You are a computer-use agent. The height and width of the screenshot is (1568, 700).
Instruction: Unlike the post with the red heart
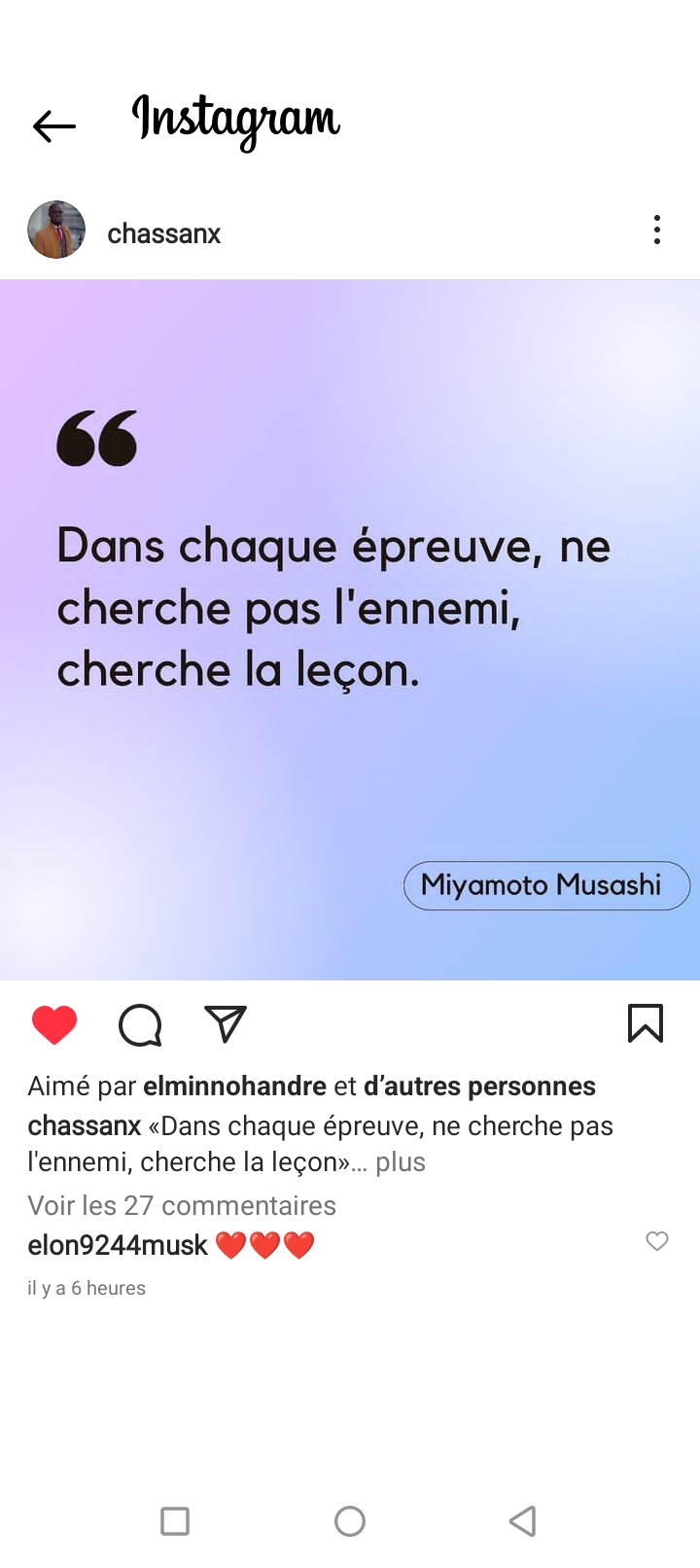click(54, 1025)
